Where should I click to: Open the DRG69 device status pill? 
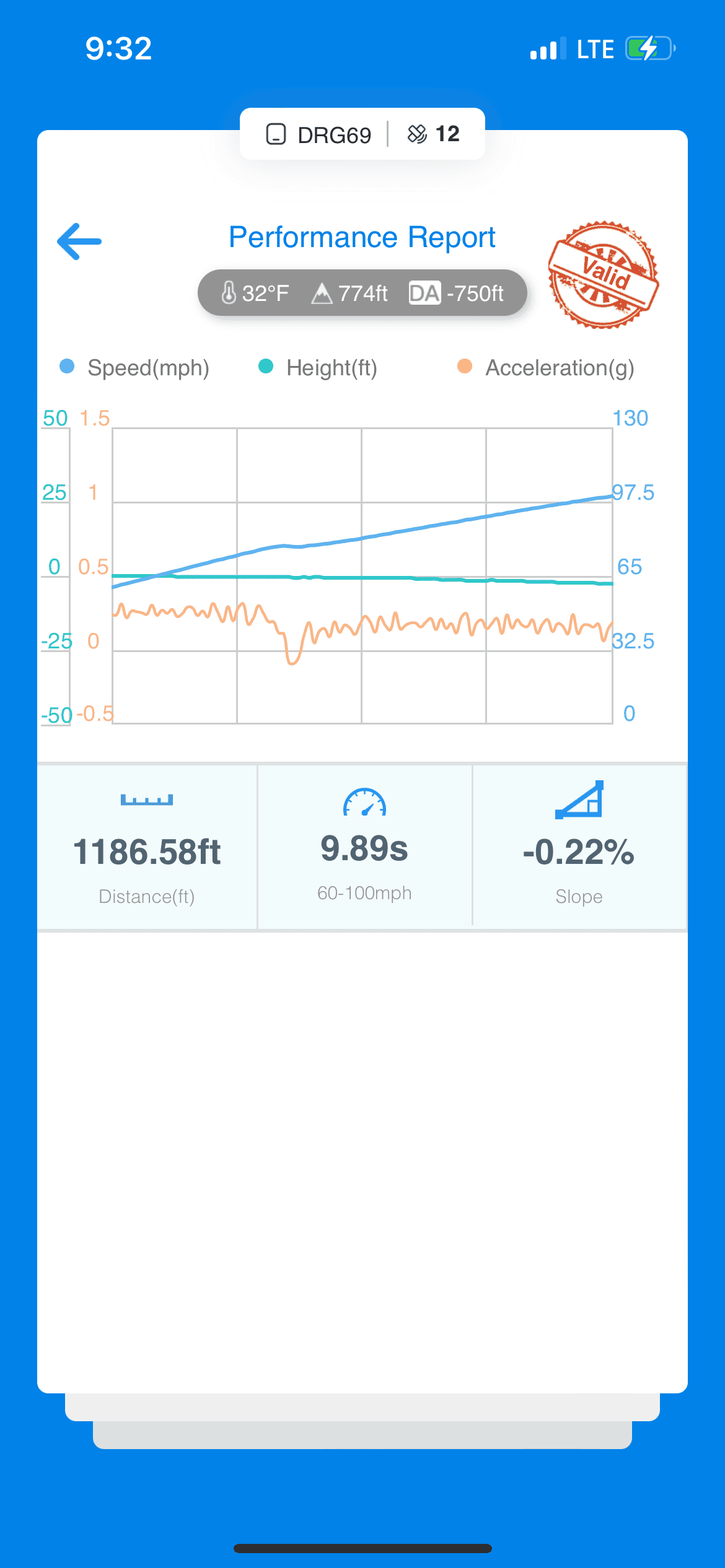pyautogui.click(x=362, y=134)
